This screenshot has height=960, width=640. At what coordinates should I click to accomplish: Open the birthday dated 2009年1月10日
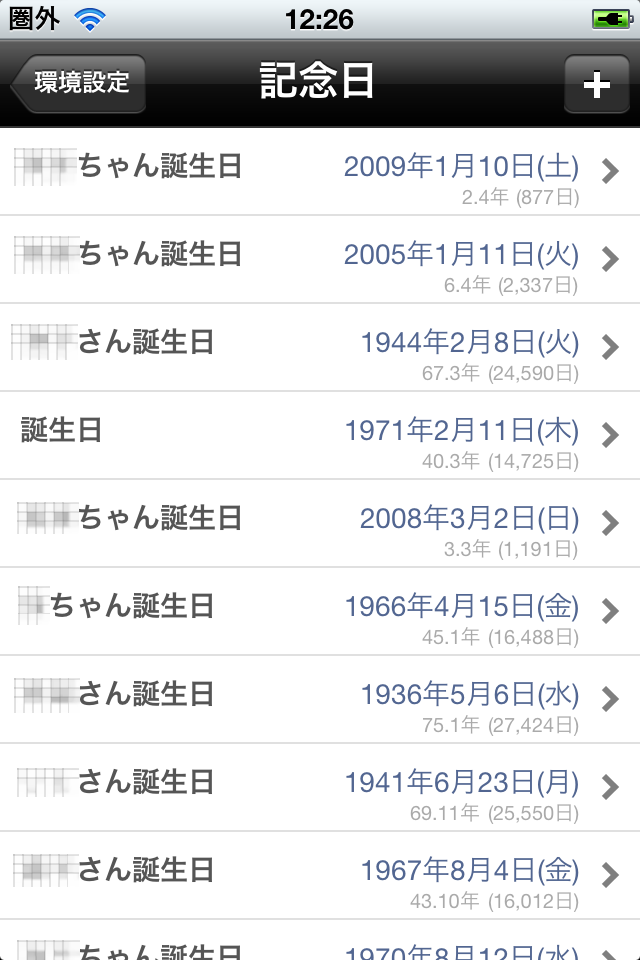(x=320, y=172)
